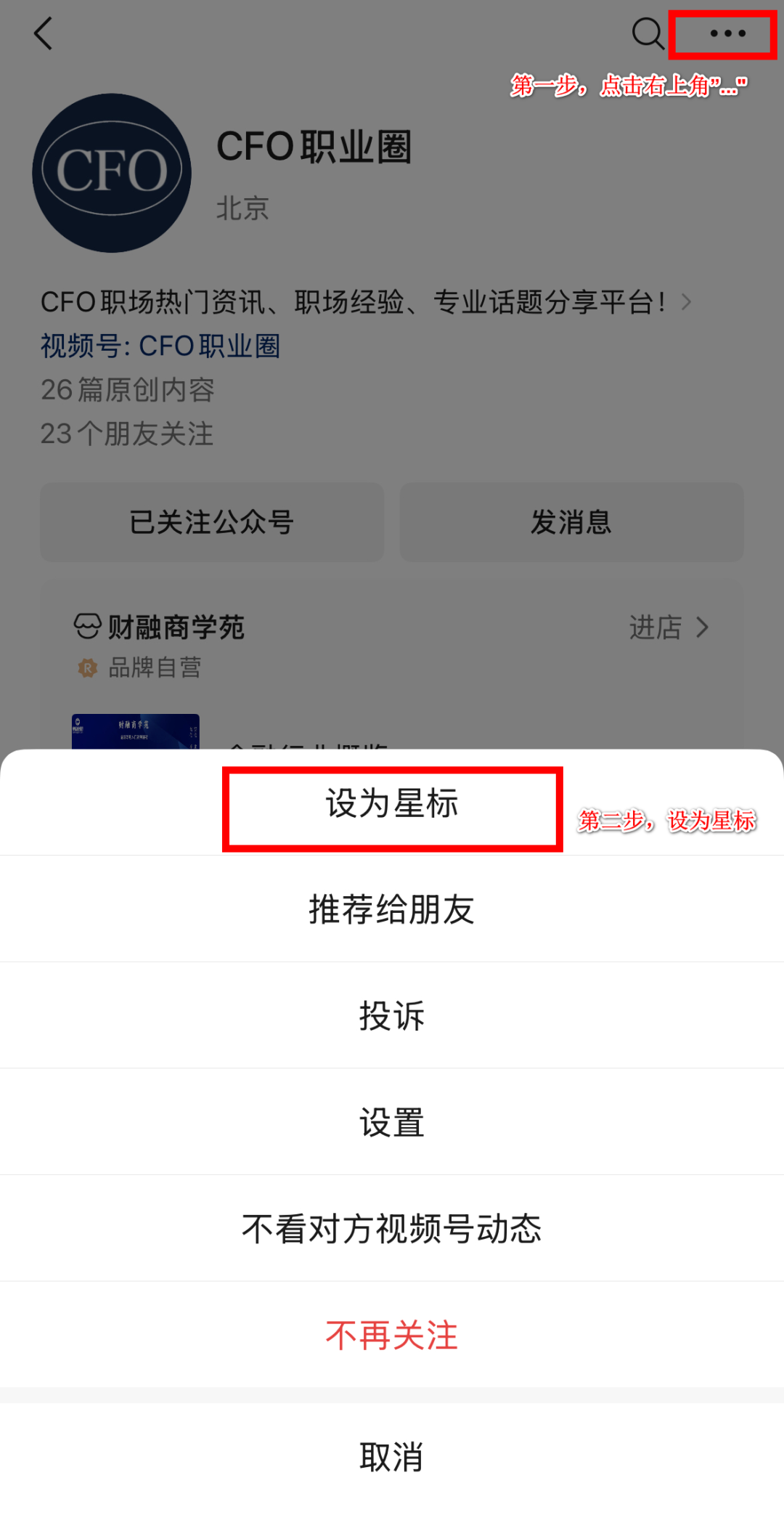
Task: Open the 视频号: CFO职业圈 link
Action: (160, 346)
